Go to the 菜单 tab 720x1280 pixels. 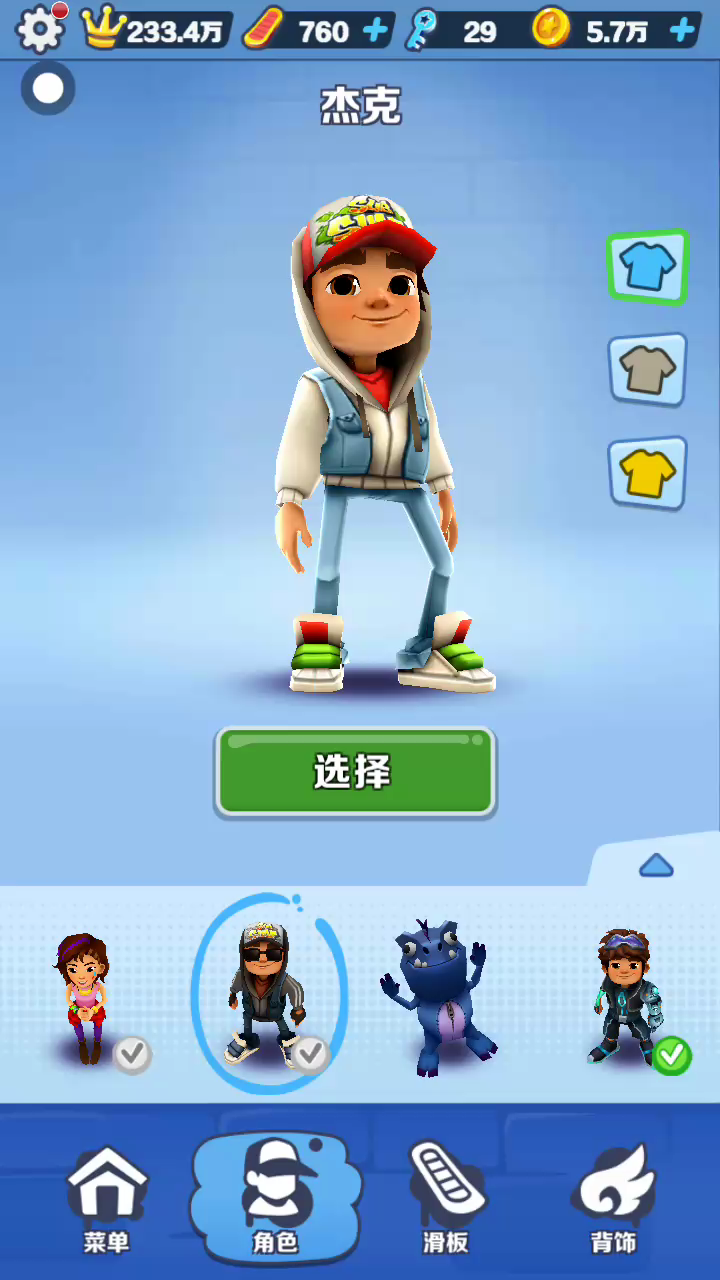click(x=106, y=1200)
